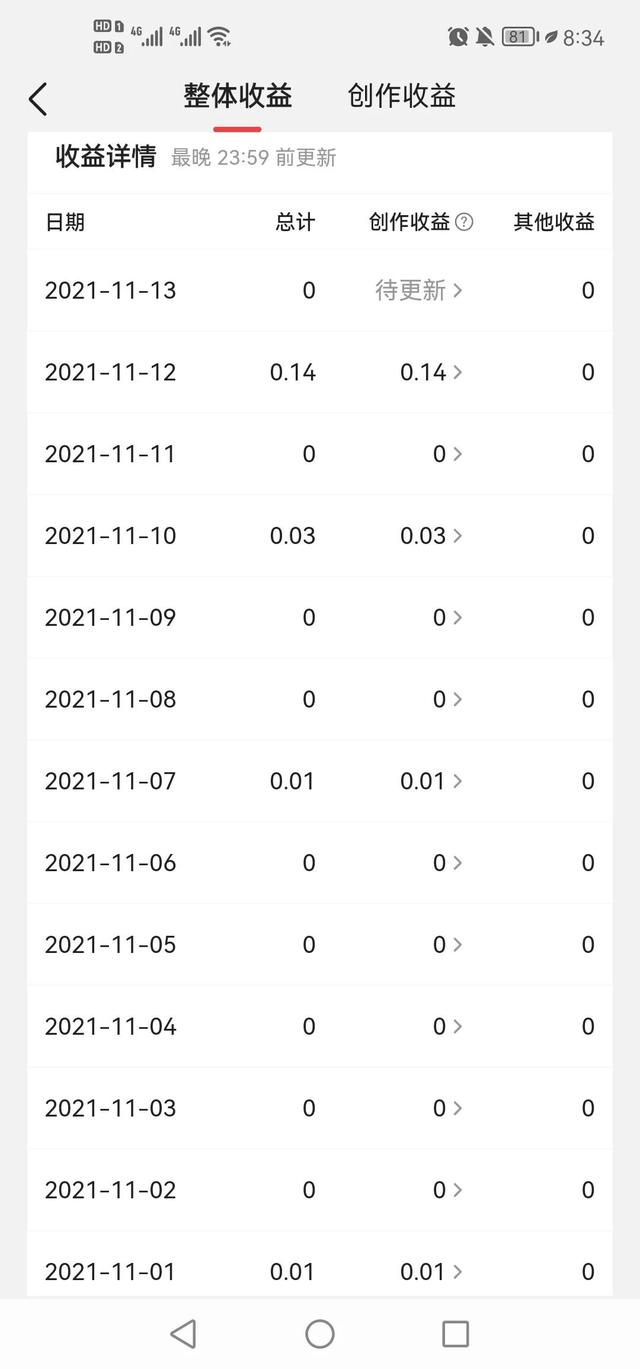The height and width of the screenshot is (1369, 640).
Task: Open 创作收益 details for 2021-11-05
Action: (447, 945)
